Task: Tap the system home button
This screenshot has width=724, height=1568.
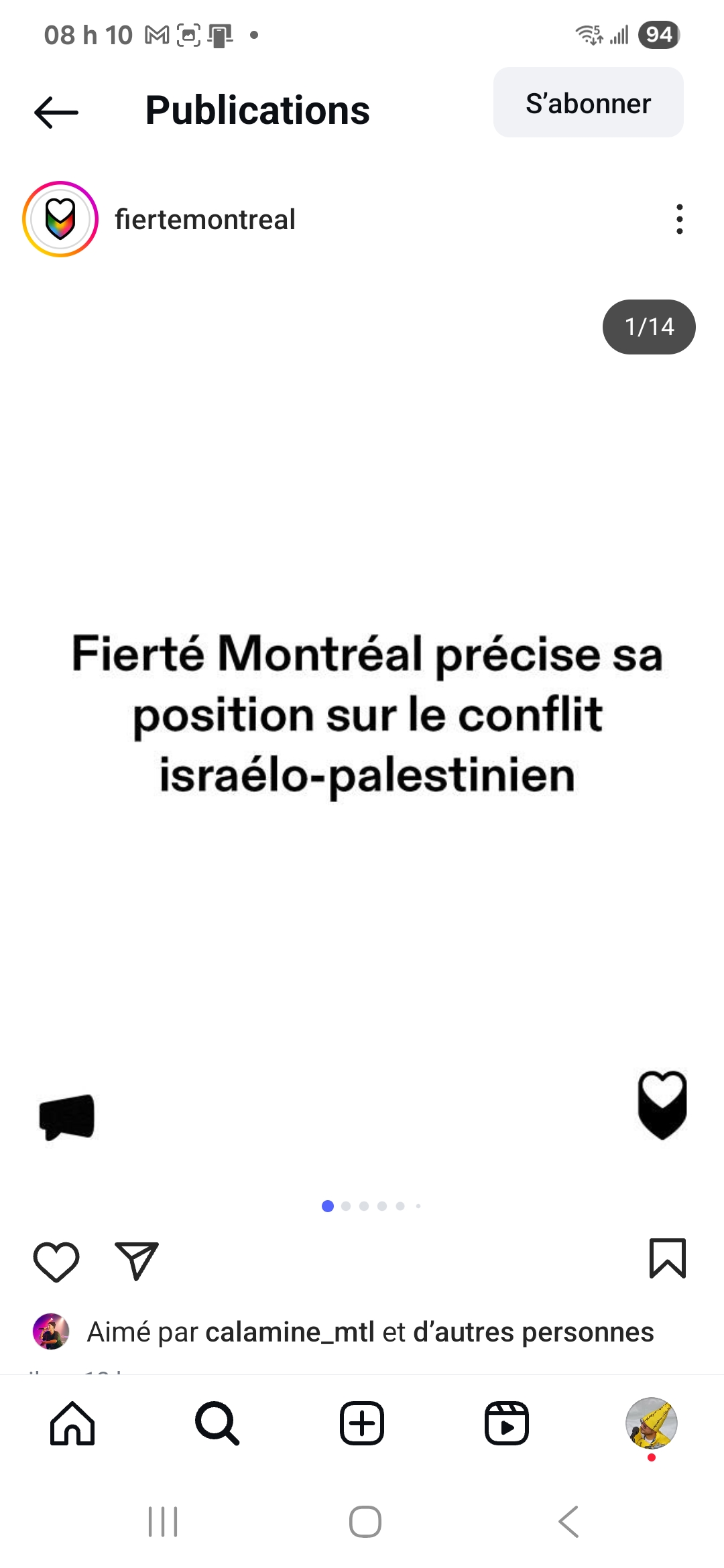Action: click(365, 1521)
